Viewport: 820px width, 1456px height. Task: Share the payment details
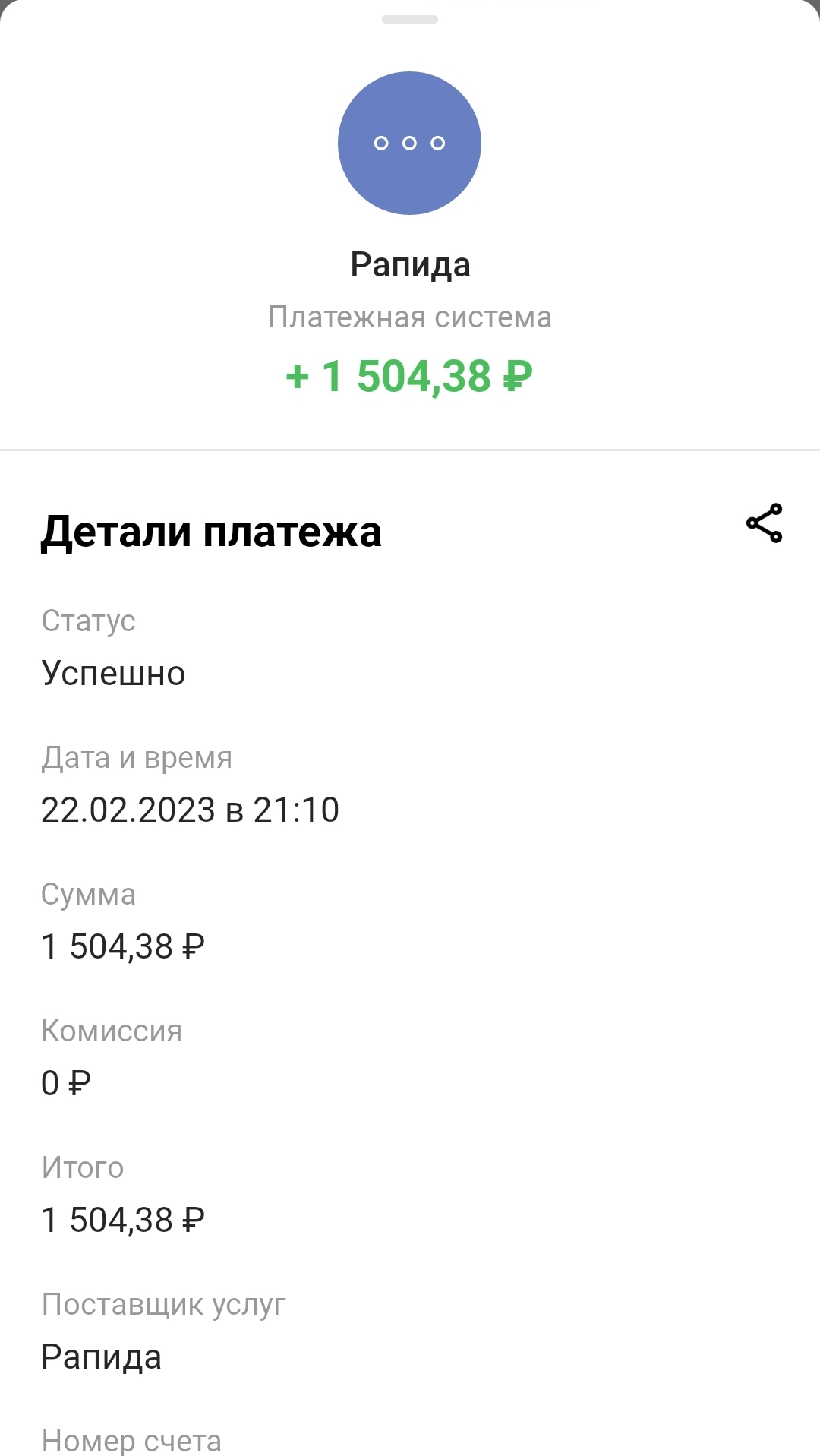pos(764,523)
